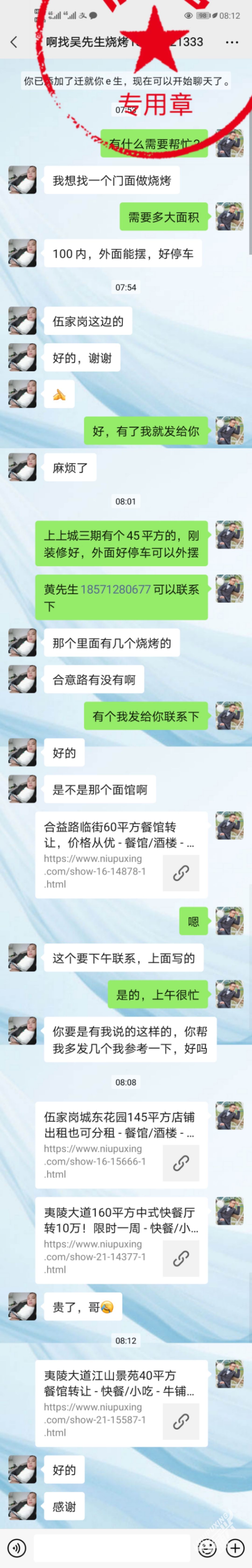Open the 夷陵大道江山景苑40平方 link card
The width and height of the screenshot is (252, 1568).
[x=121, y=1404]
